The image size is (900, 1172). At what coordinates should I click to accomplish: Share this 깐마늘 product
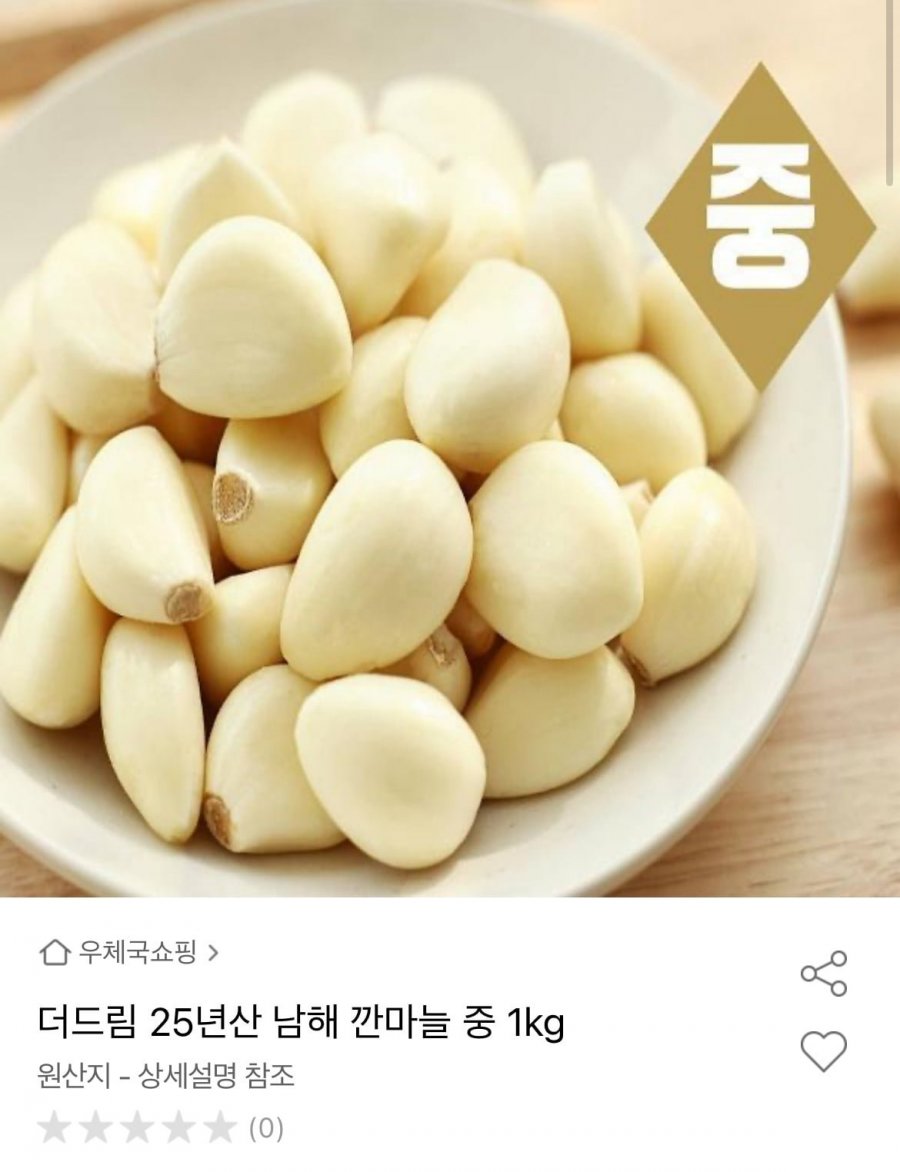[x=823, y=973]
